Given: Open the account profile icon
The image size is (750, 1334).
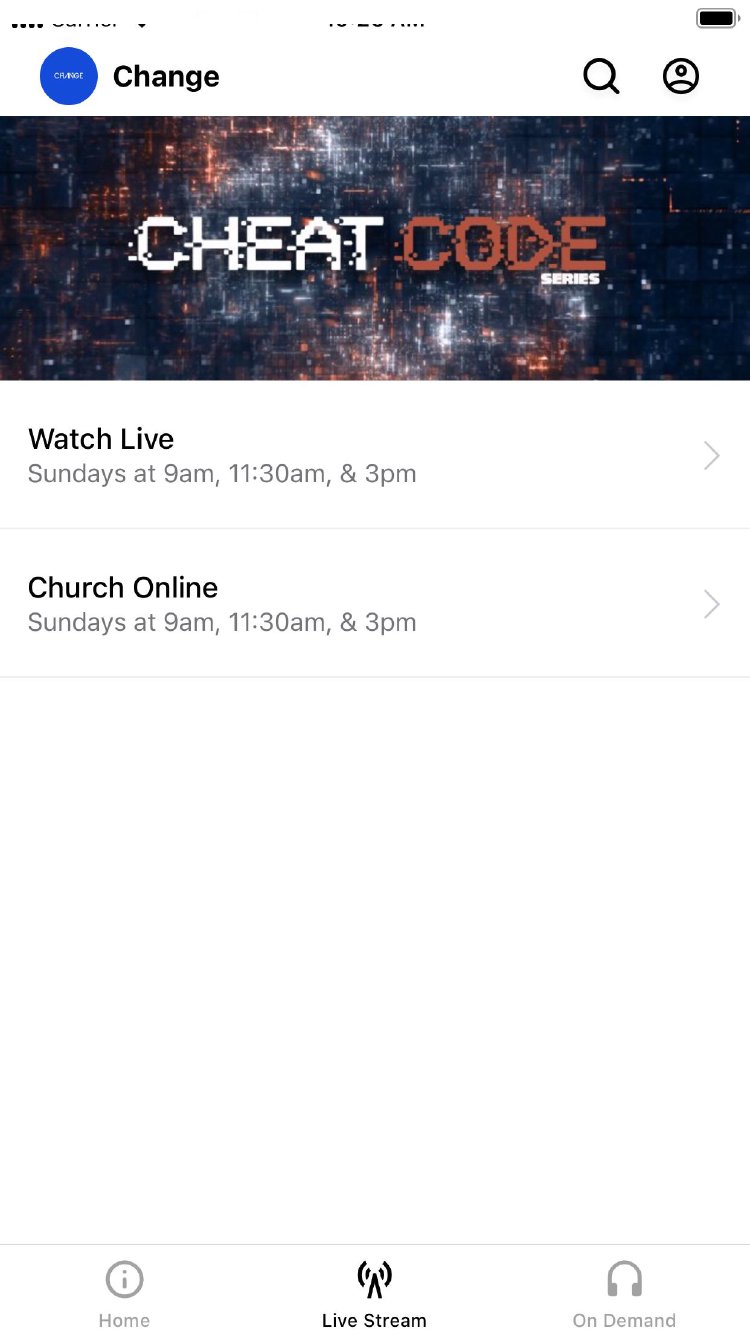Looking at the screenshot, I should [x=681, y=76].
